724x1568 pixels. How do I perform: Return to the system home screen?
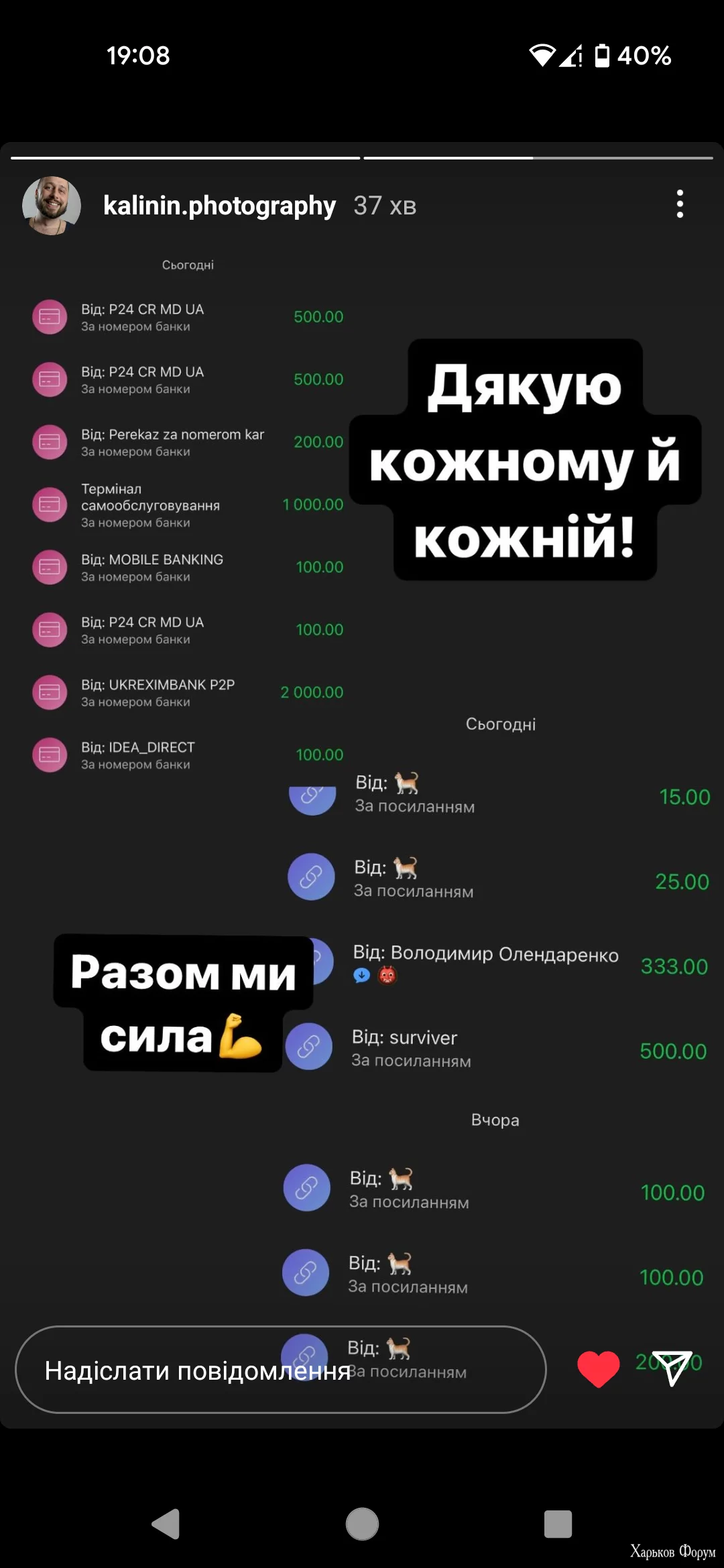362,1524
